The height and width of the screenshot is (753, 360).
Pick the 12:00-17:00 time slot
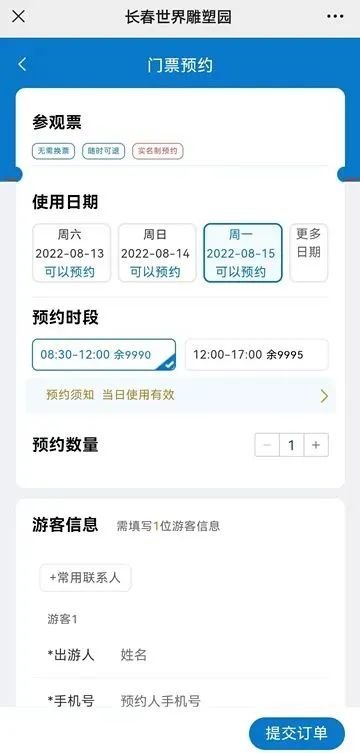point(257,355)
